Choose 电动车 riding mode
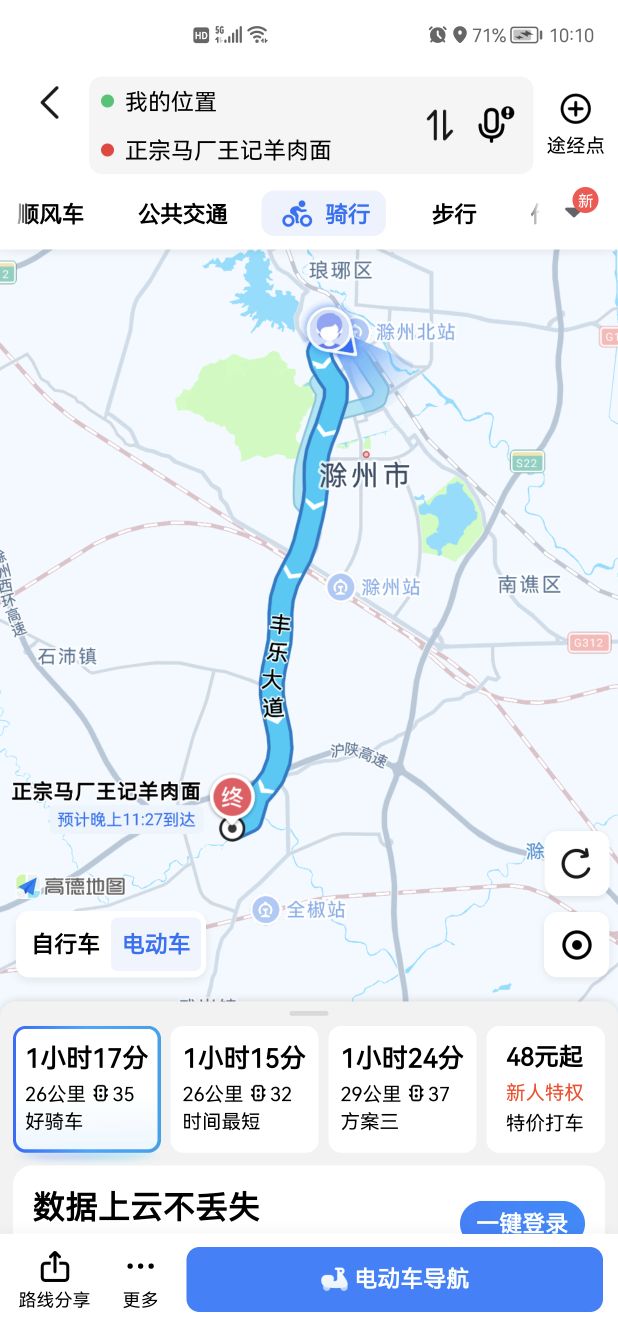This screenshot has height=1338, width=618. tap(156, 944)
